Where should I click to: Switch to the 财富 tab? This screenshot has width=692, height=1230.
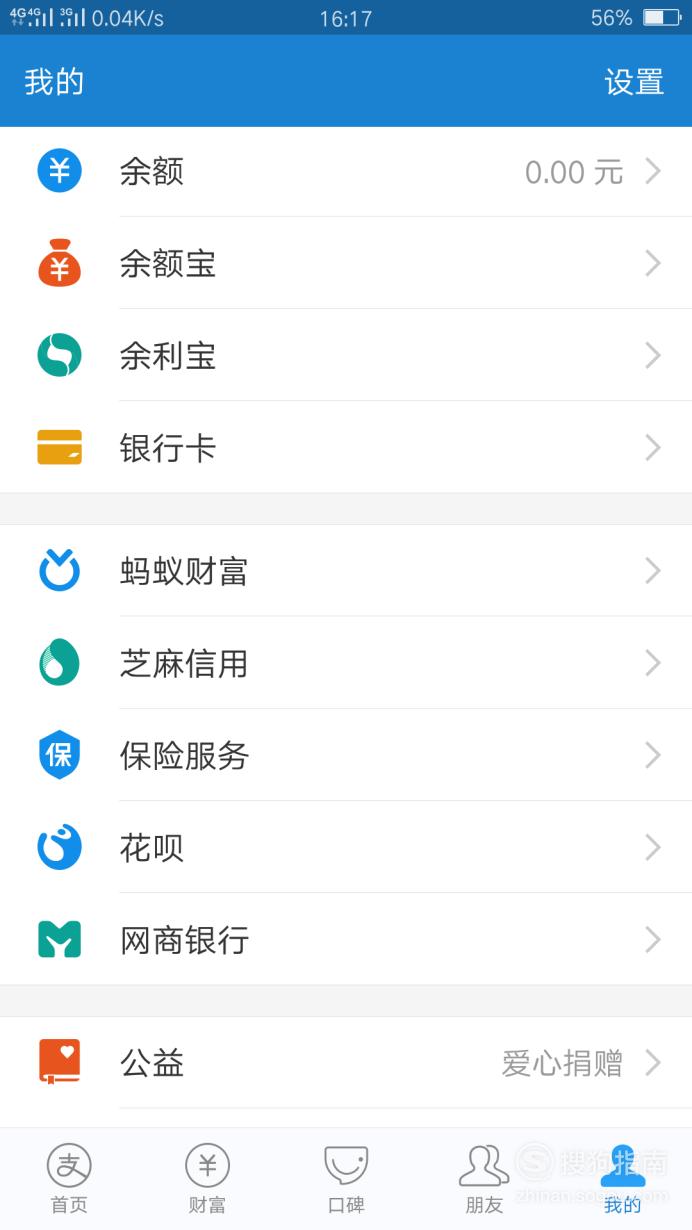click(207, 1179)
